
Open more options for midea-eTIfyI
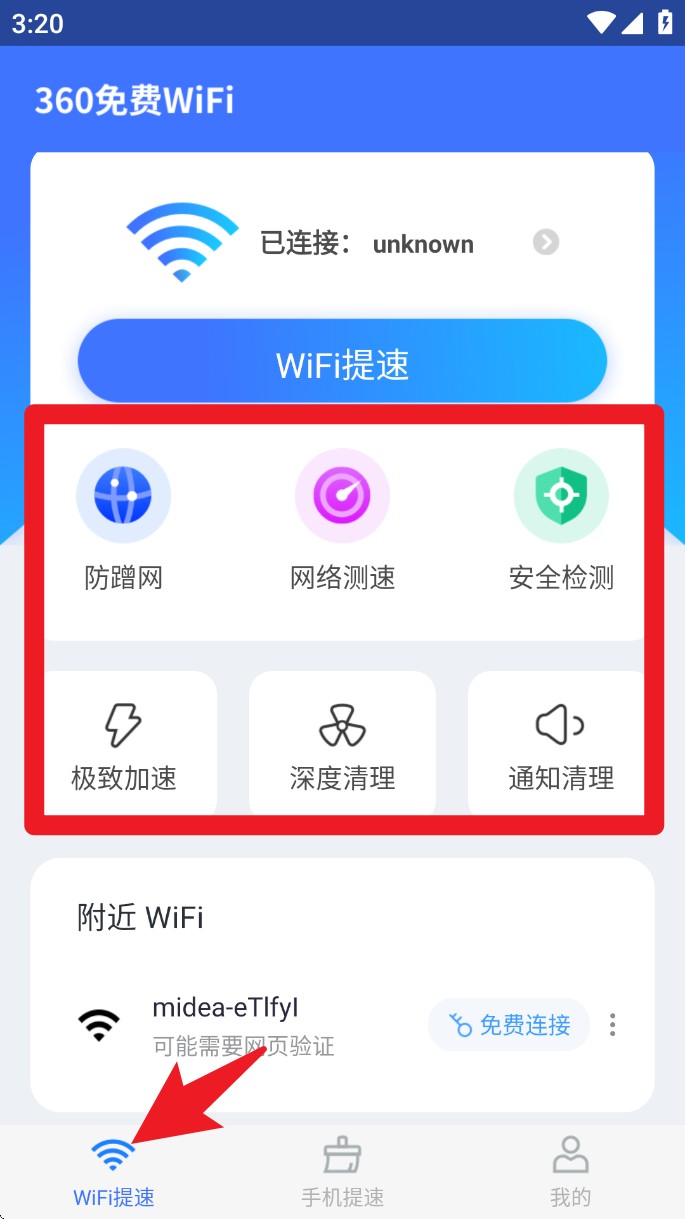(613, 1025)
